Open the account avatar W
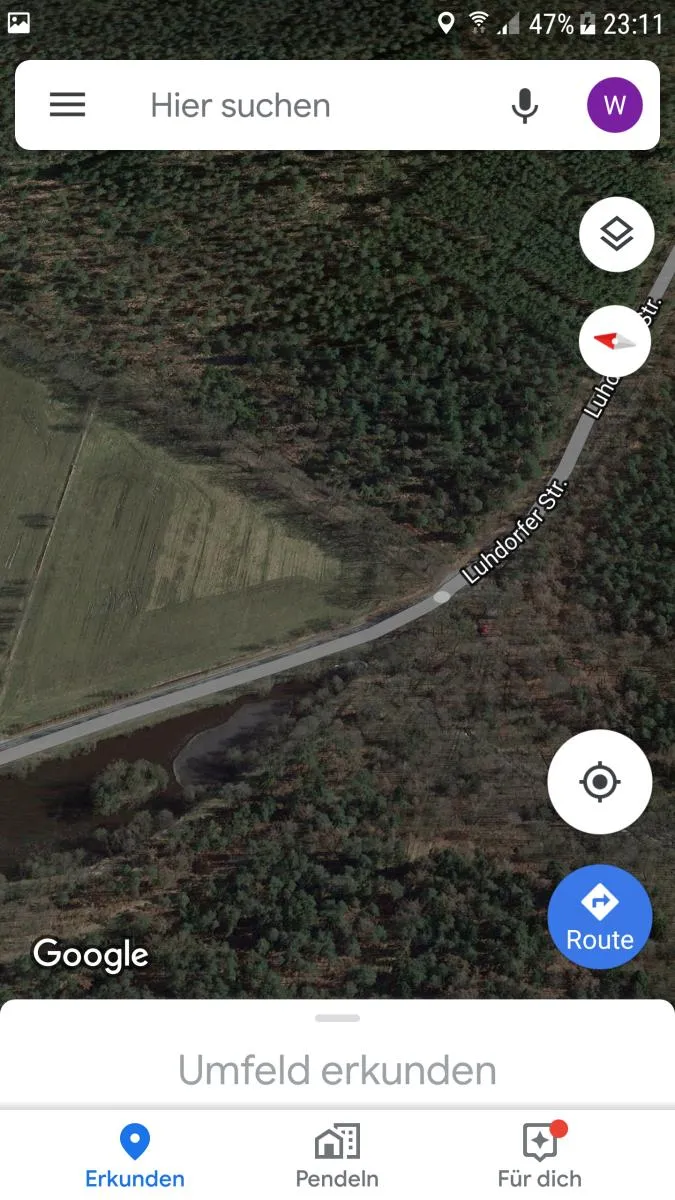Screen dimensions: 675x1200 click(614, 105)
